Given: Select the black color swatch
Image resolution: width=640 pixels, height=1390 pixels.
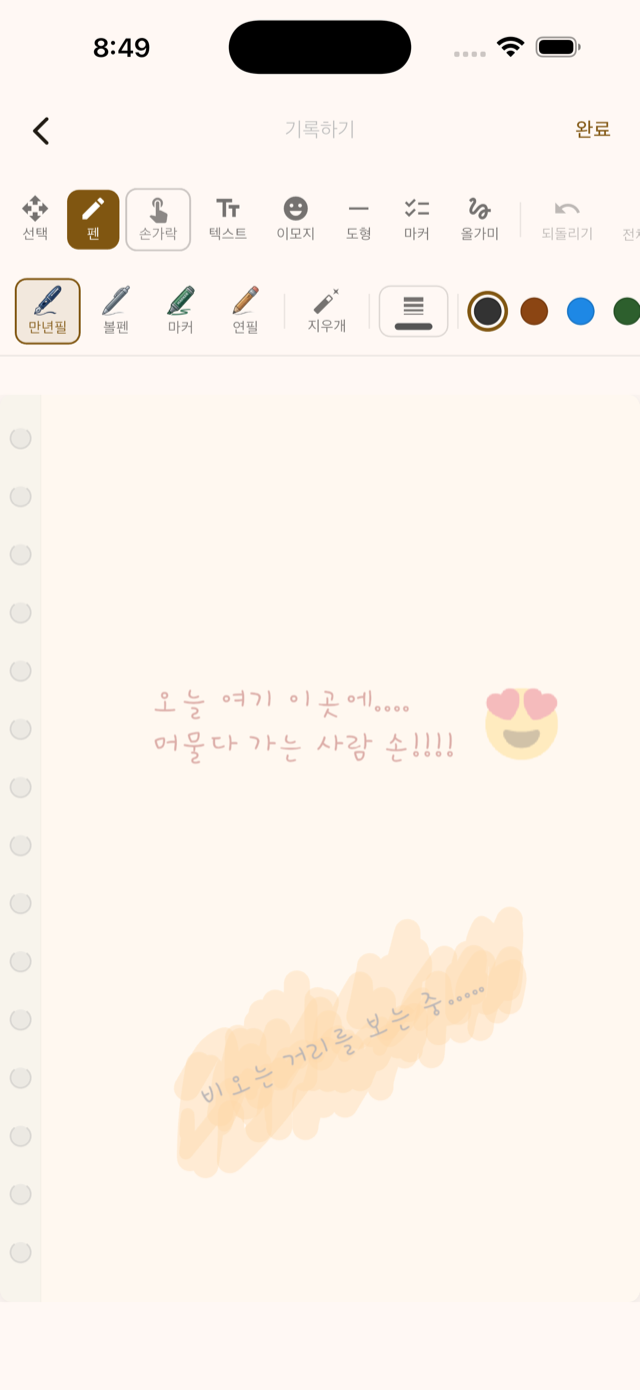Looking at the screenshot, I should (x=487, y=311).
